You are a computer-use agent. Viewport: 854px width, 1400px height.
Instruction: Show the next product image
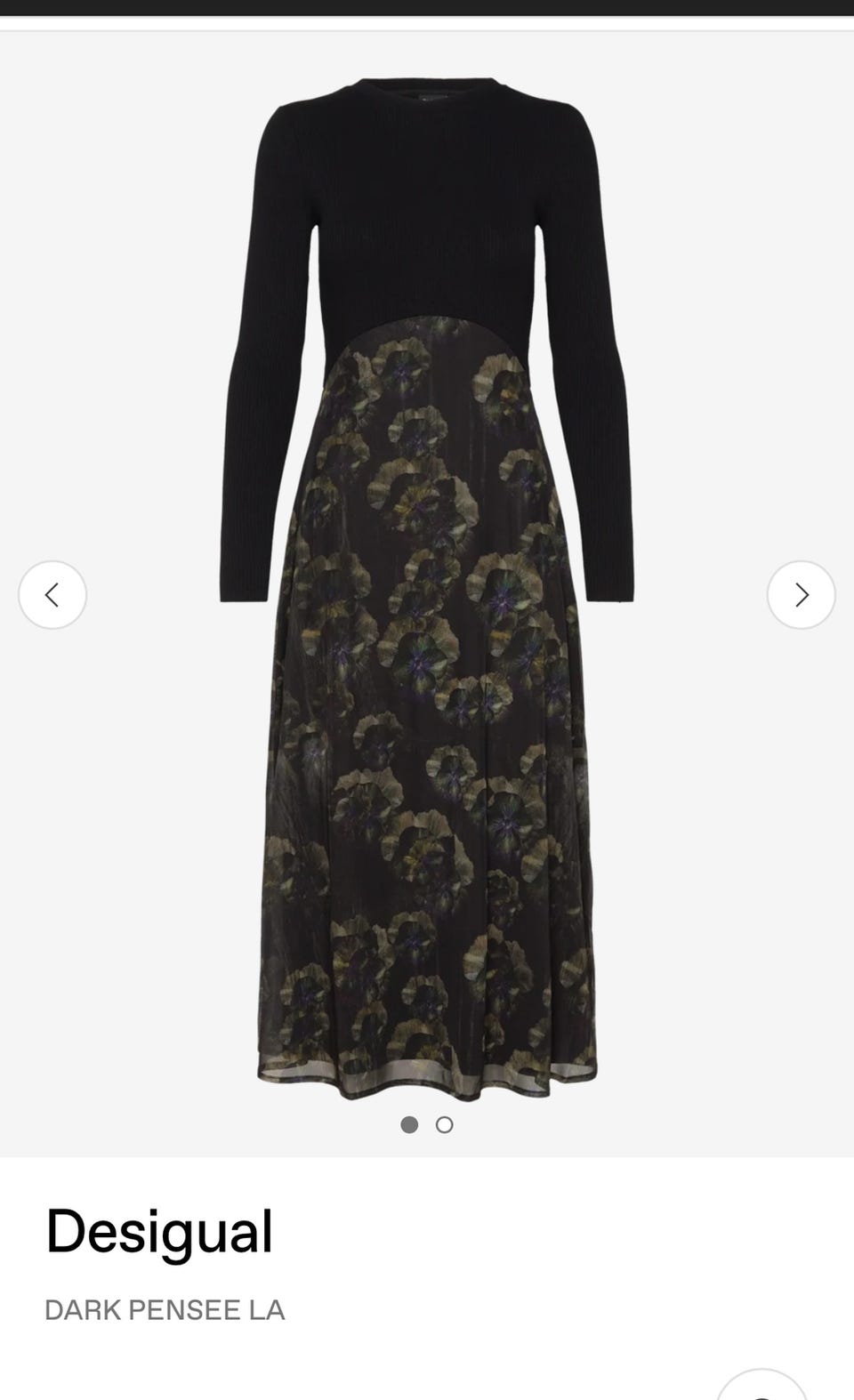coord(802,595)
